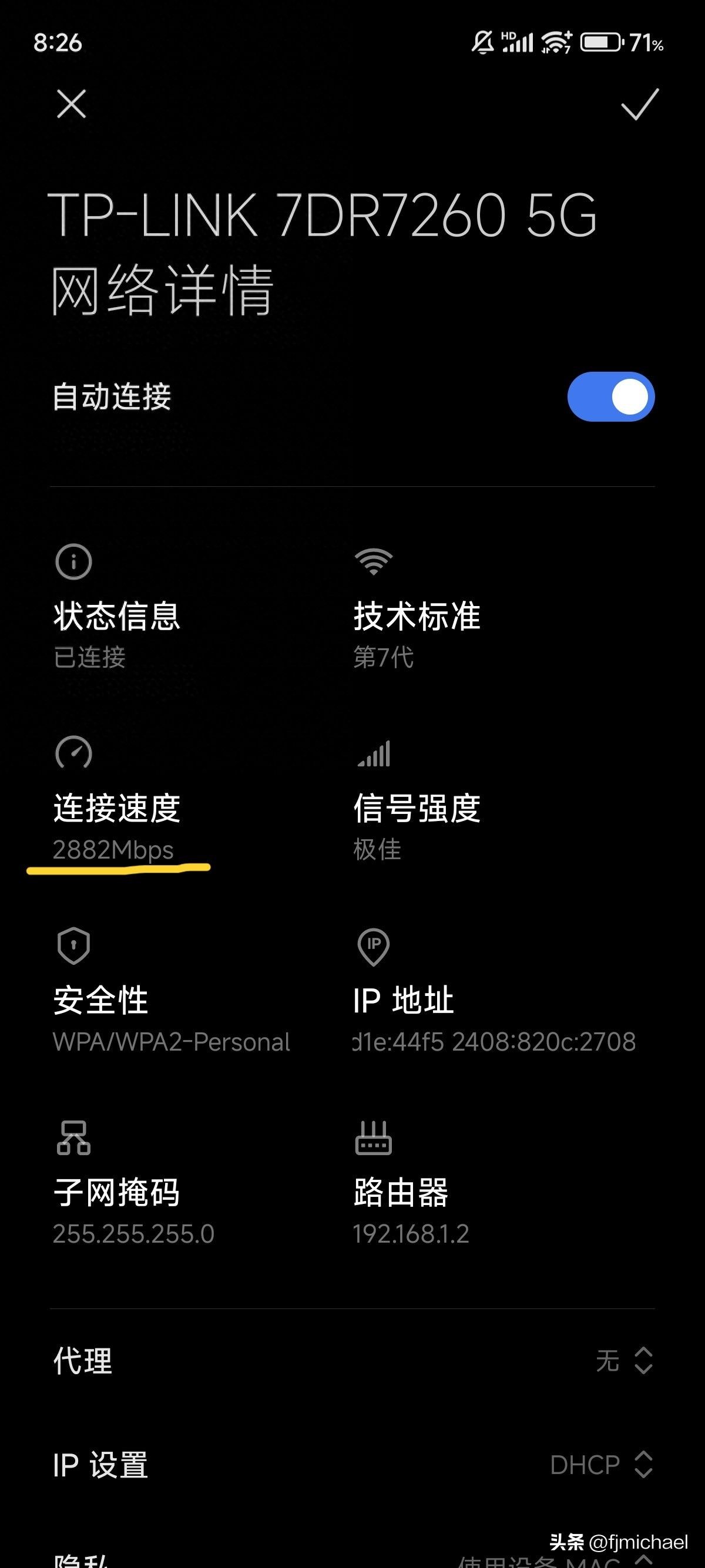Open the 代理 proxy dropdown
The height and width of the screenshot is (1568, 705).
click(625, 1361)
